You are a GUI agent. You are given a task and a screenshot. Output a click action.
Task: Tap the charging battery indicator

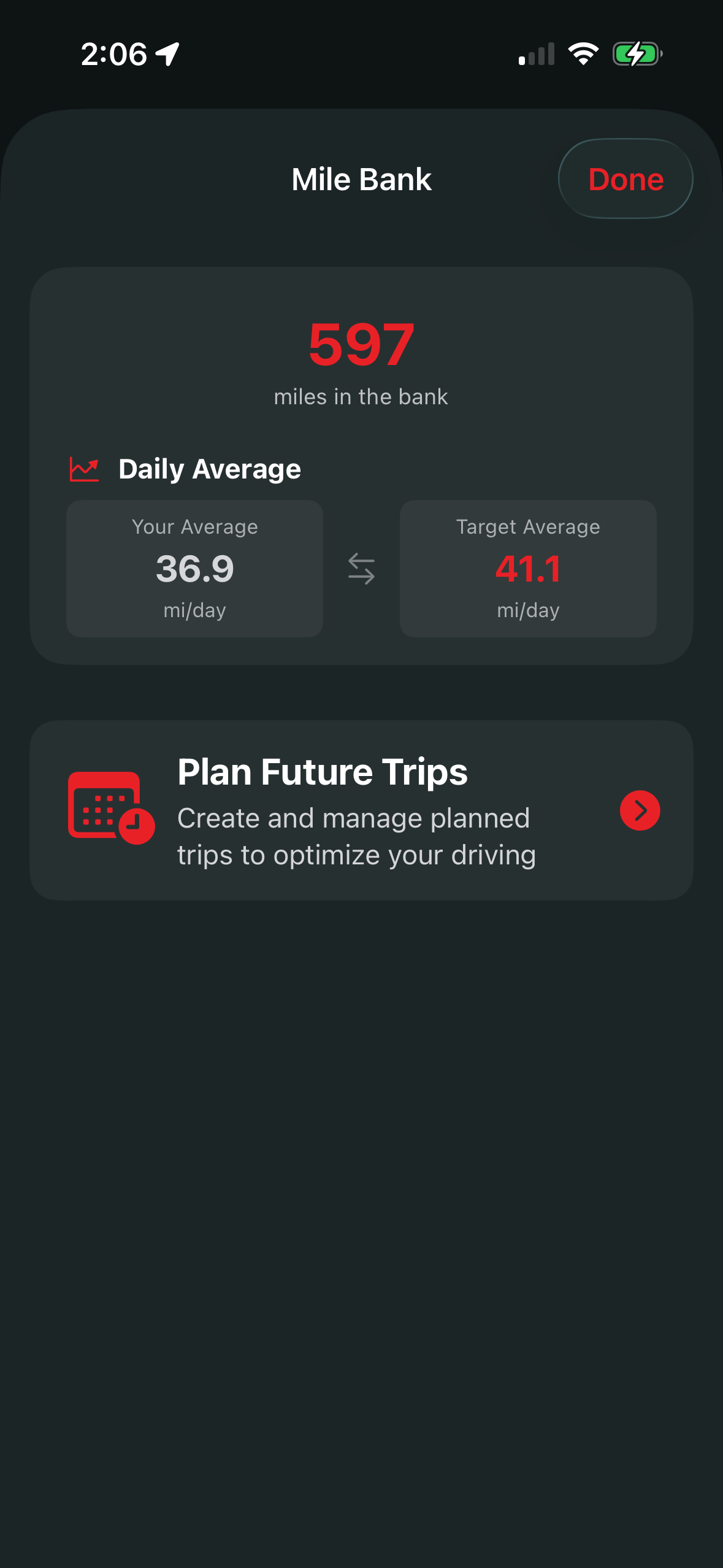coord(636,54)
